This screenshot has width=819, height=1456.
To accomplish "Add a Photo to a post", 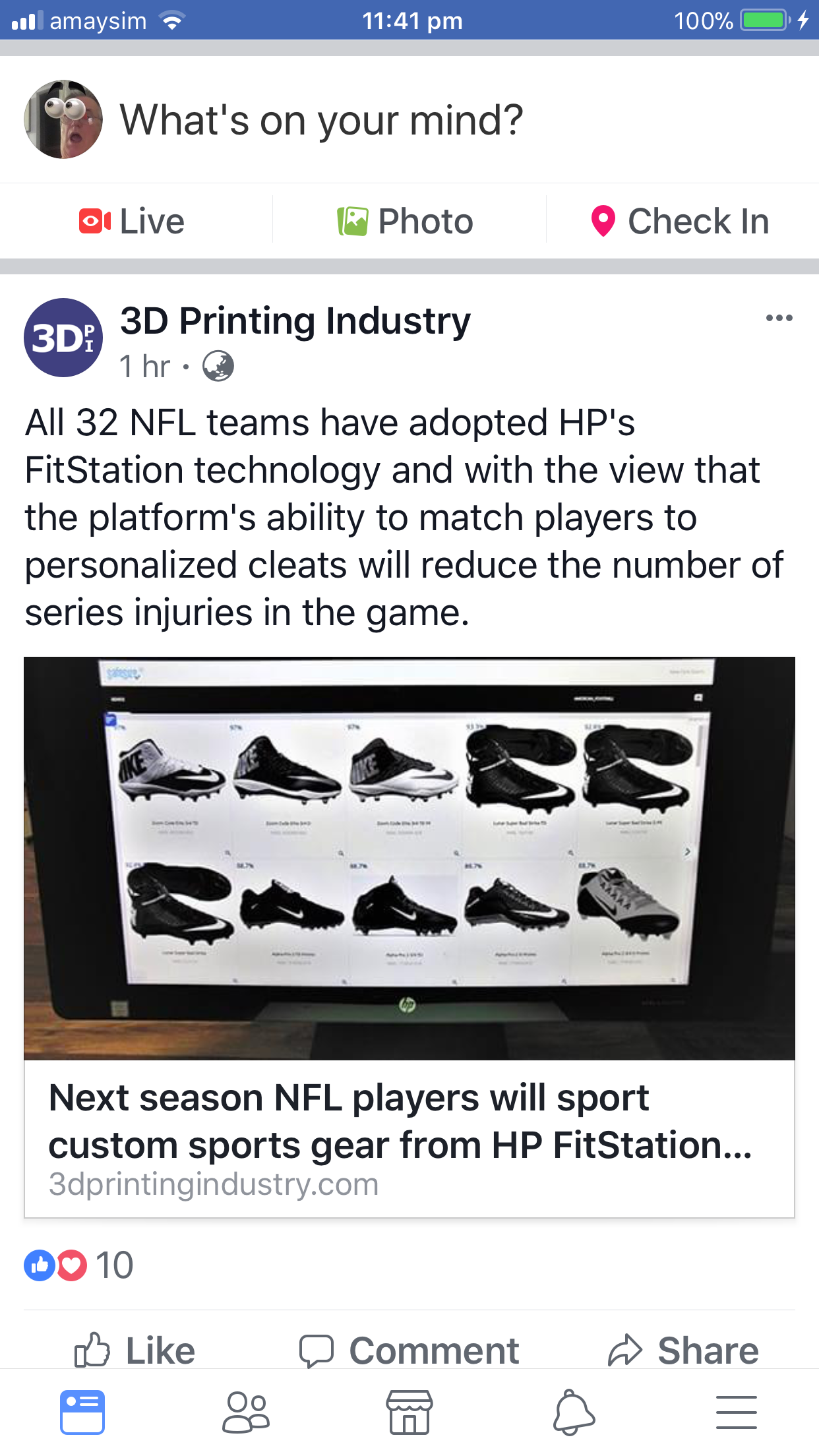I will point(406,221).
